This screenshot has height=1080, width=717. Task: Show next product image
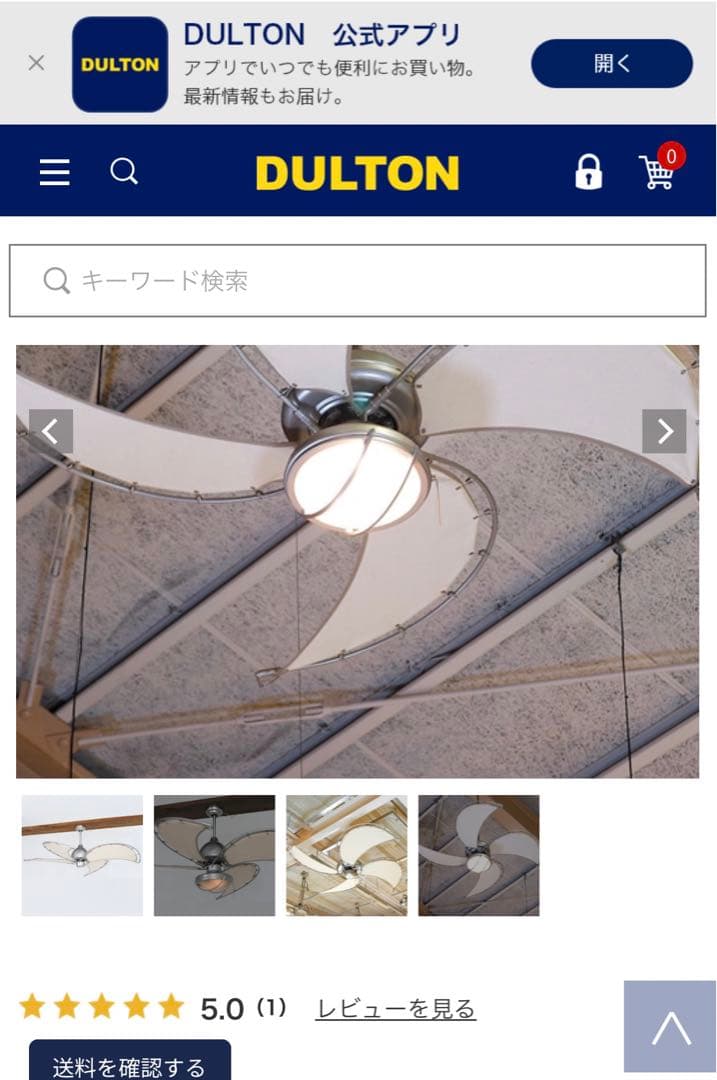click(664, 431)
